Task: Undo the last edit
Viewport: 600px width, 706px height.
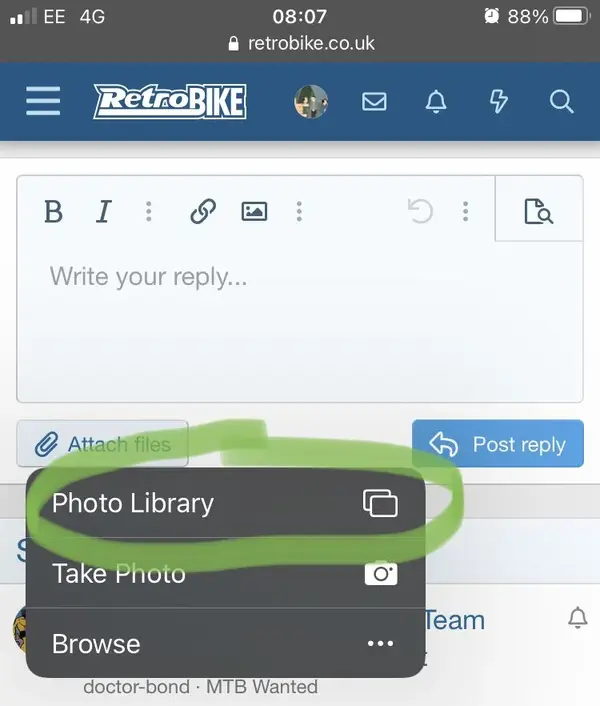Action: (421, 211)
